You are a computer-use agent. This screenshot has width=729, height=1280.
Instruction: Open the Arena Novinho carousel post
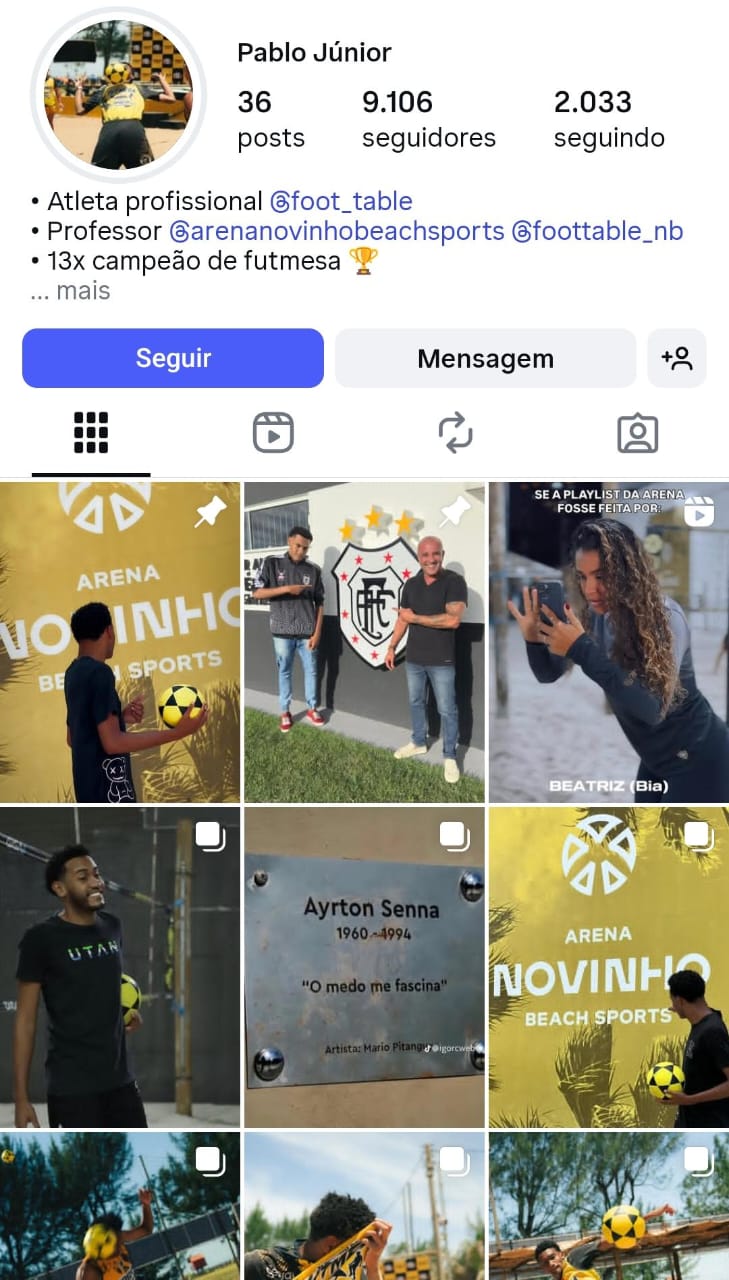608,967
